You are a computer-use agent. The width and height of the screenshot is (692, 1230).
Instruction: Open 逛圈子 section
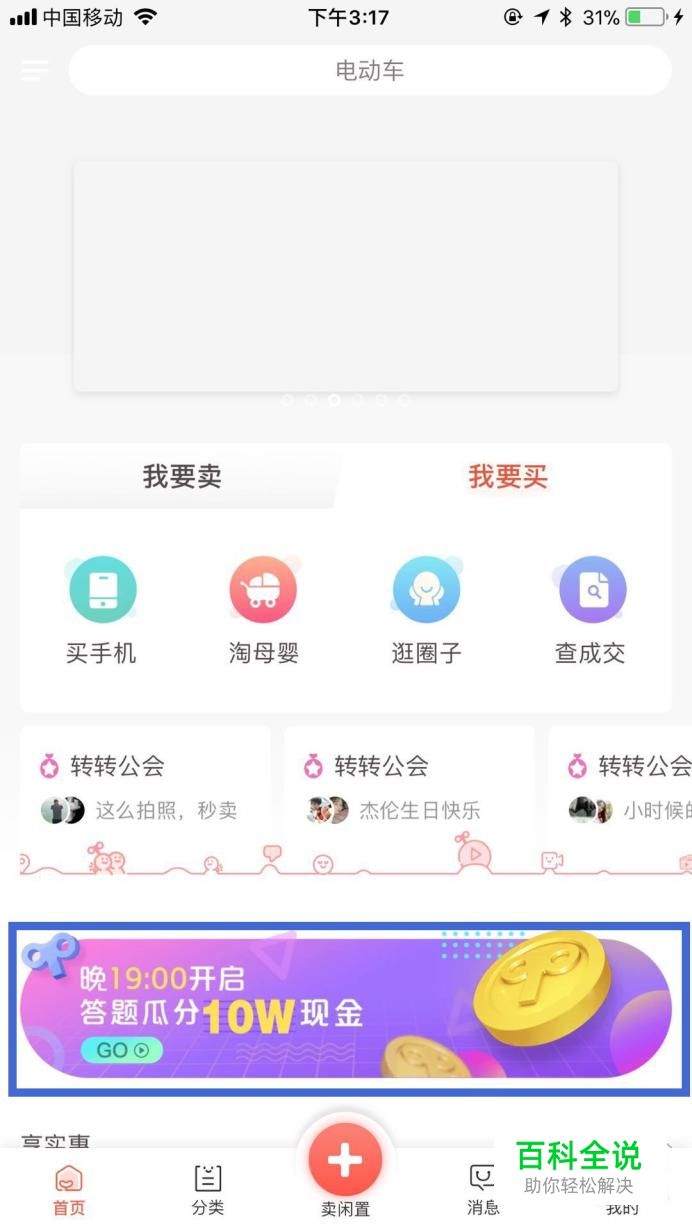coord(427,610)
